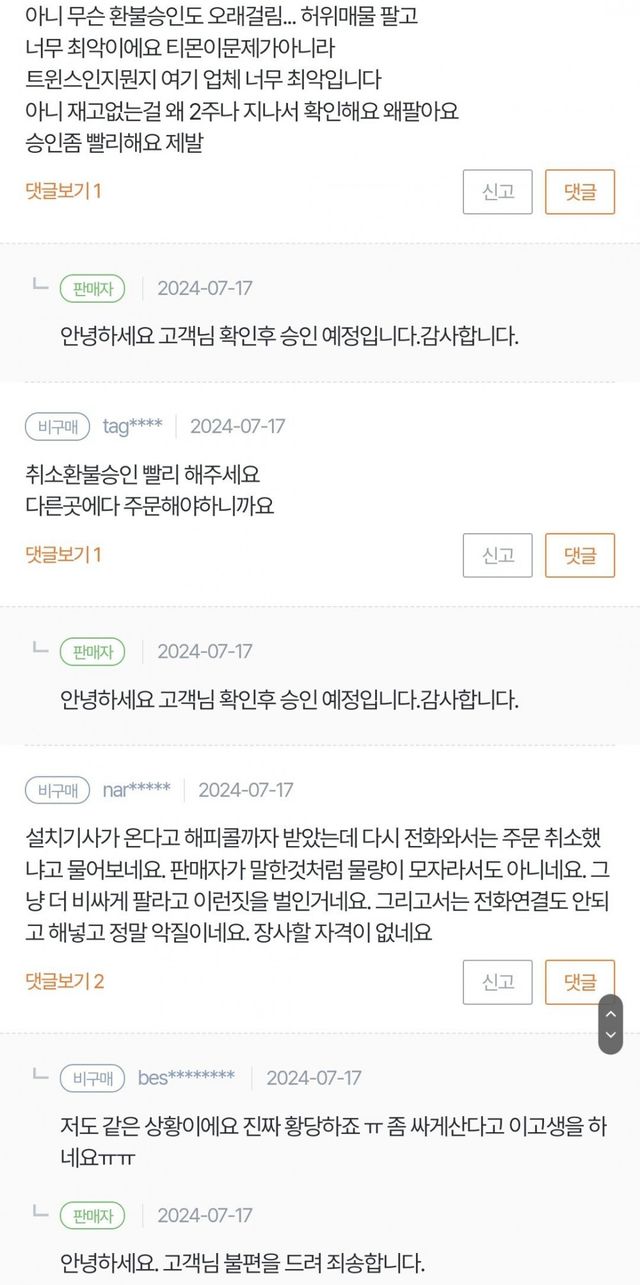Image resolution: width=640 pixels, height=1285 pixels.
Task: Jump to page bottom with the down chevron
Action: click(x=610, y=1036)
